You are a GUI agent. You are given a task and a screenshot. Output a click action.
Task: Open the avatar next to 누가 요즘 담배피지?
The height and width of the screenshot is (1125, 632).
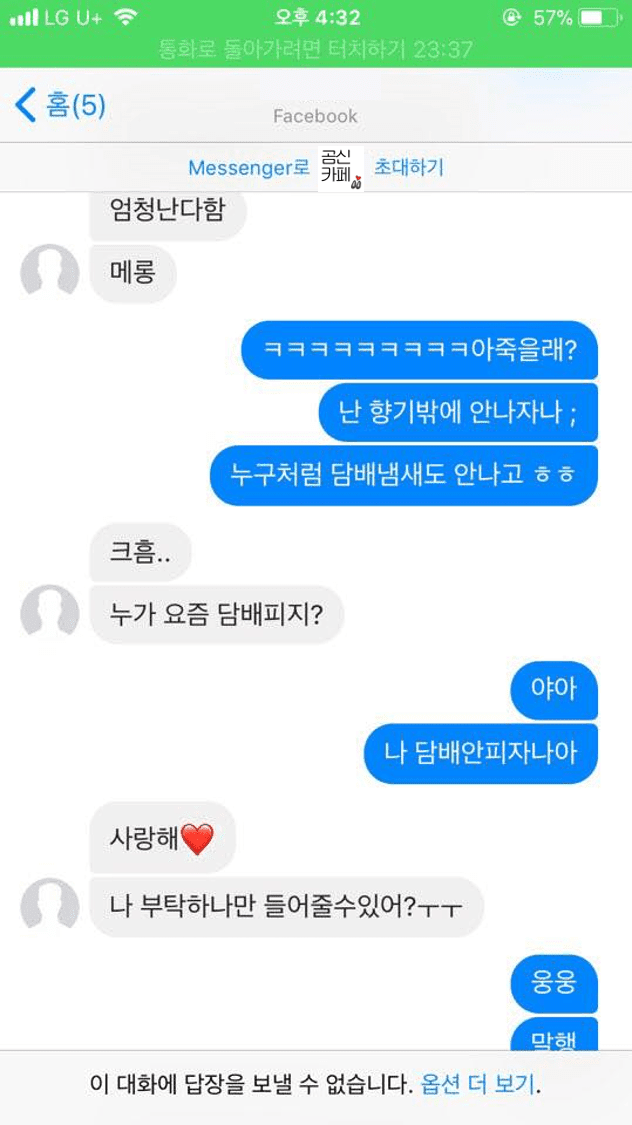coord(50,613)
